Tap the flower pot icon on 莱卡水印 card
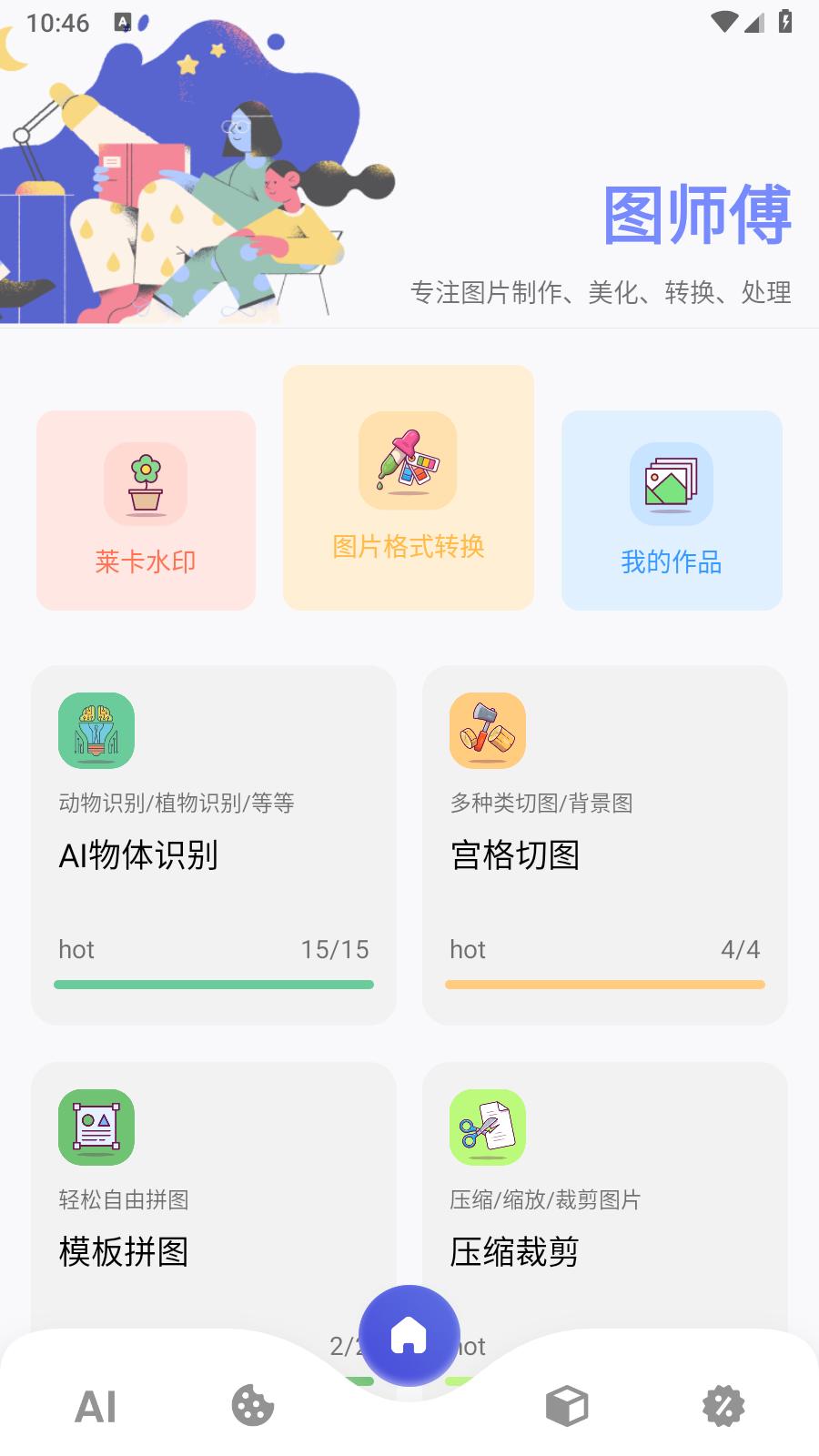The width and height of the screenshot is (819, 1456). tap(146, 483)
